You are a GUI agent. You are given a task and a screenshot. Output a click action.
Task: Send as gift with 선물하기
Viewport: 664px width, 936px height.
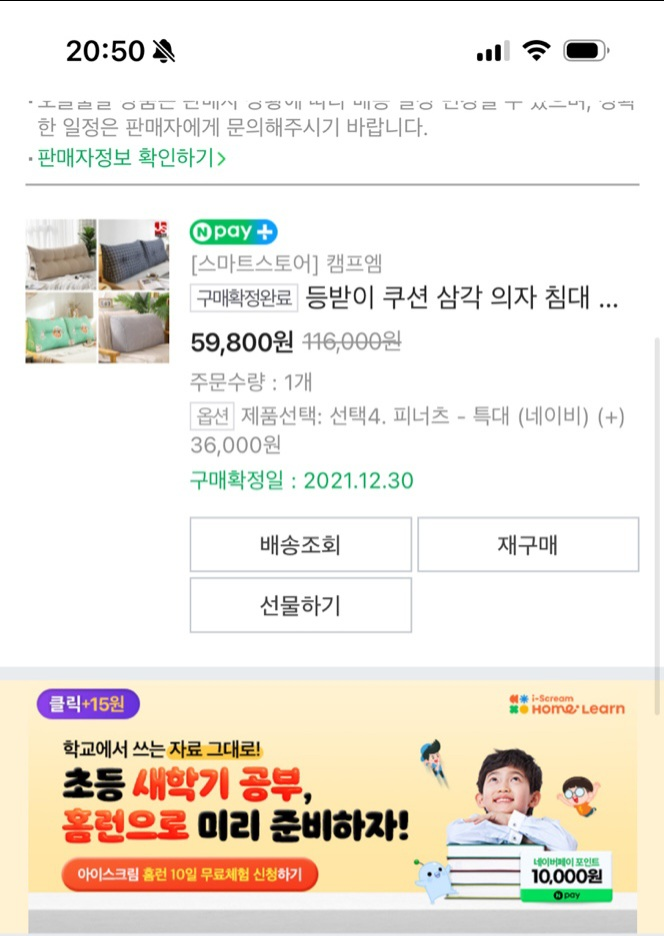tap(300, 605)
